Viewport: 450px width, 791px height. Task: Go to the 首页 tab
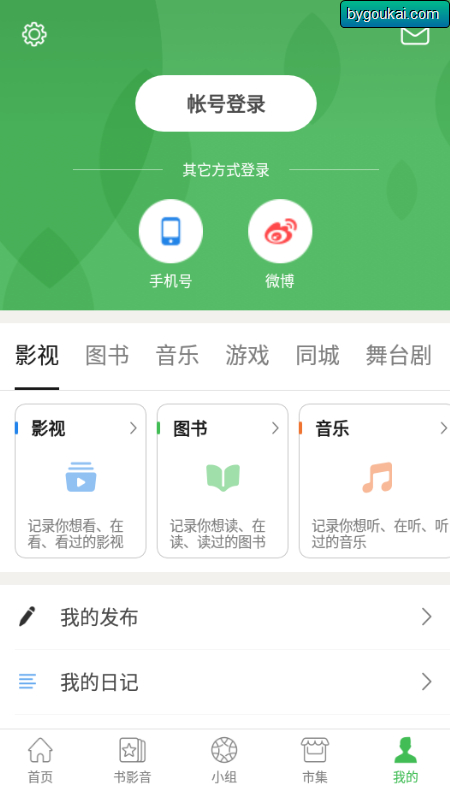coord(40,760)
